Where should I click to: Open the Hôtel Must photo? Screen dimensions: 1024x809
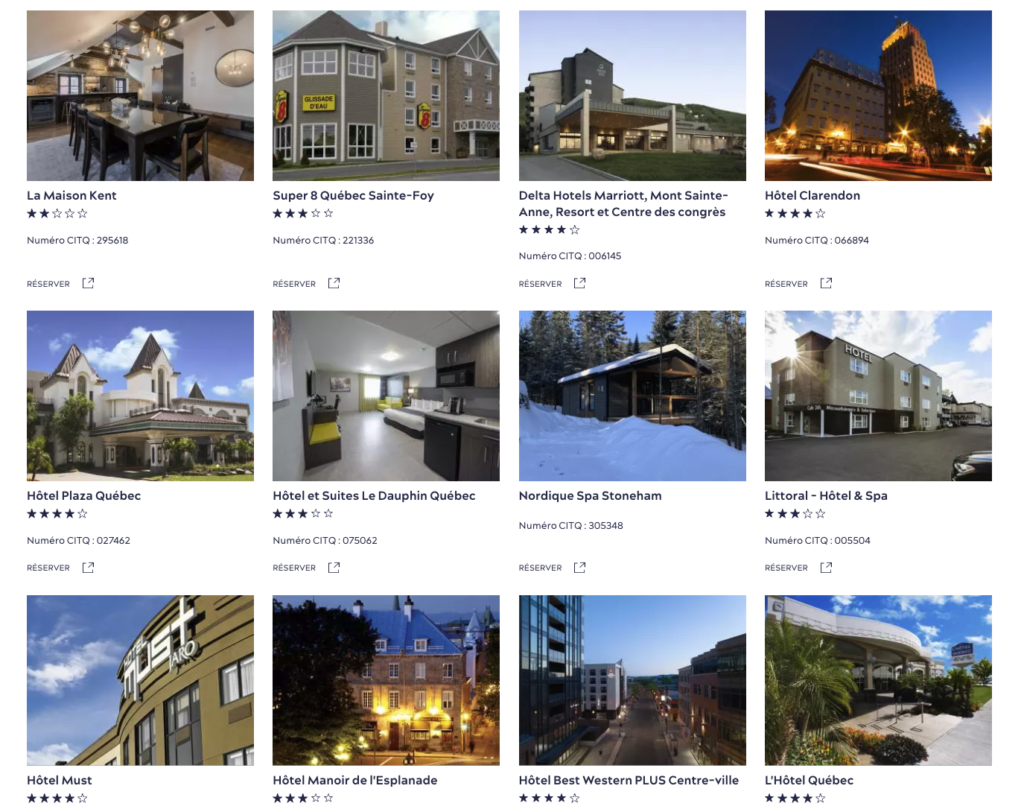click(140, 680)
